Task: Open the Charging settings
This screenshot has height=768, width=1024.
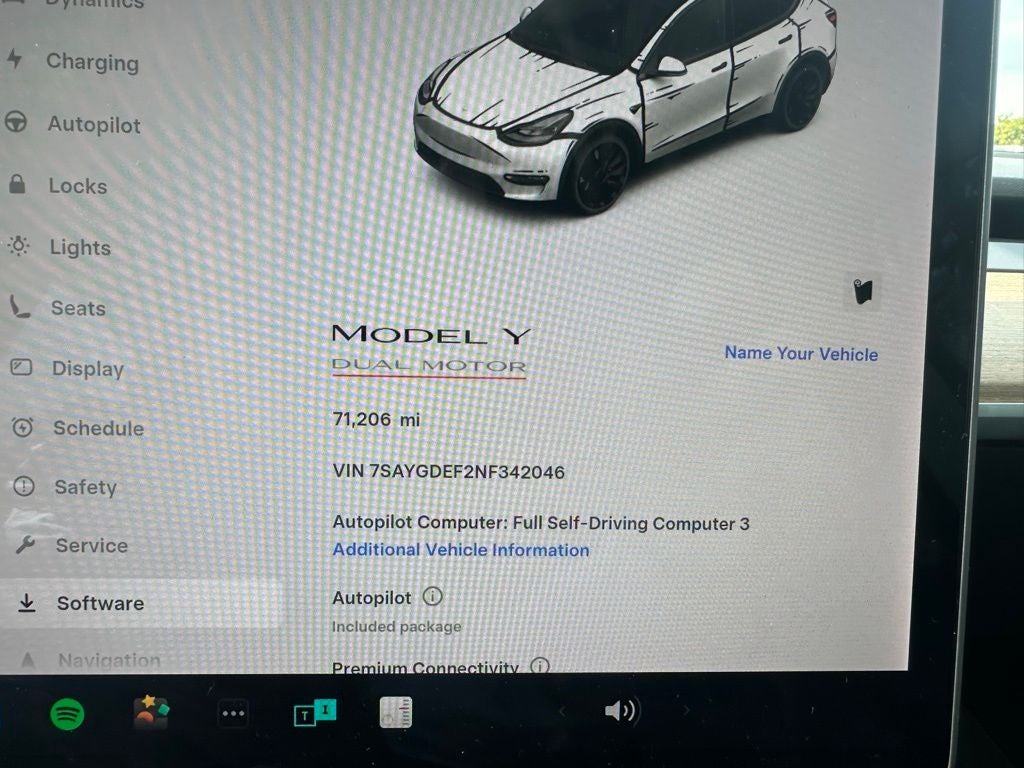Action: coord(91,62)
